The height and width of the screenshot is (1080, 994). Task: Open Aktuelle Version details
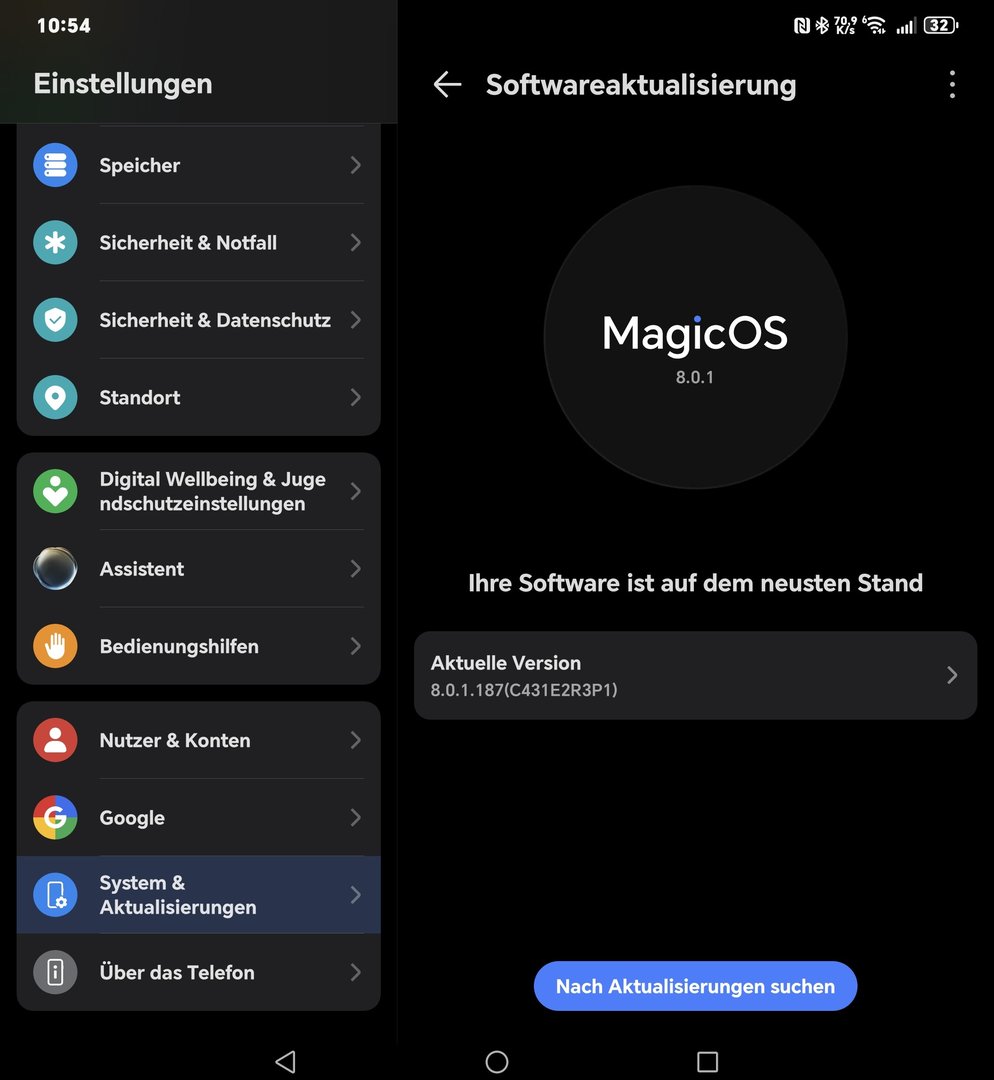tap(695, 675)
